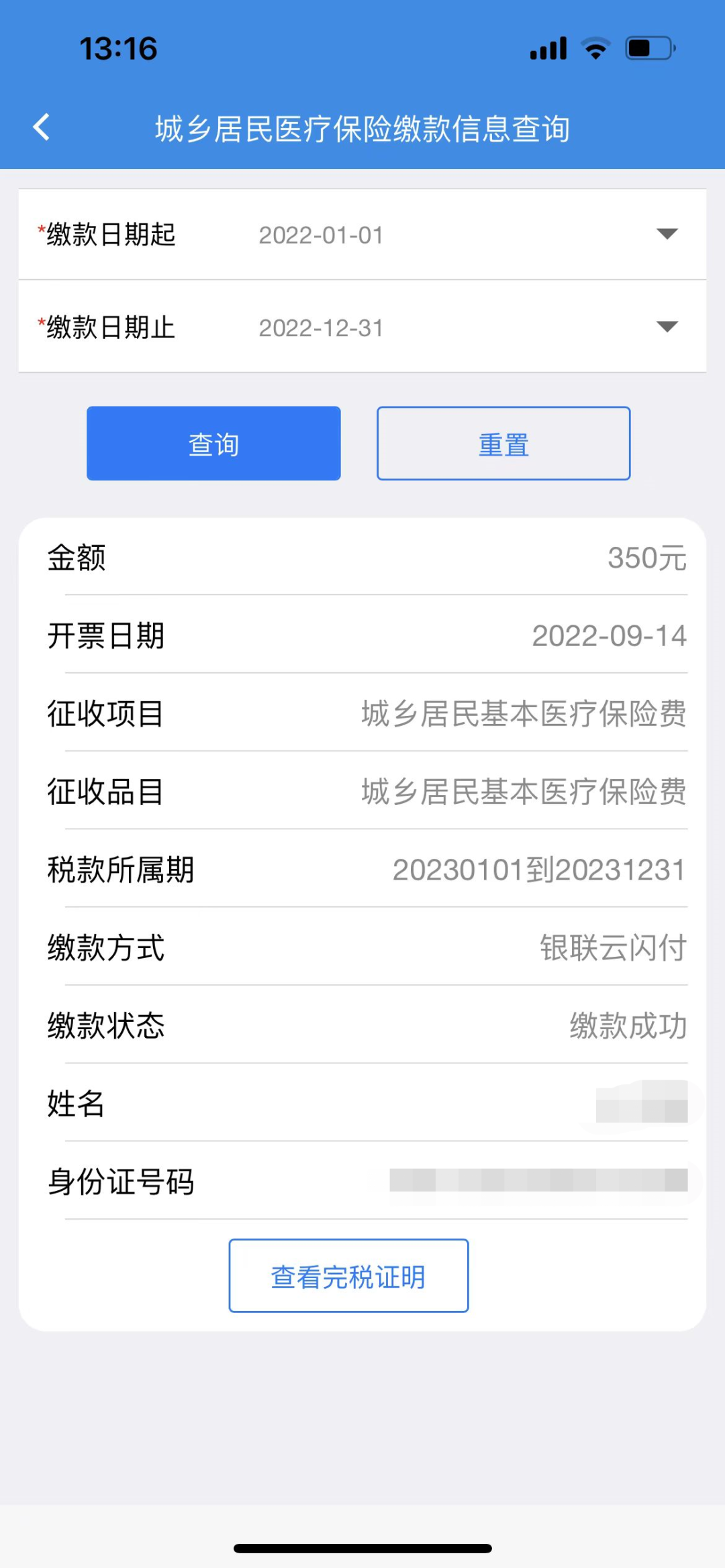
Task: Open 查看完税证明
Action: click(x=348, y=1275)
